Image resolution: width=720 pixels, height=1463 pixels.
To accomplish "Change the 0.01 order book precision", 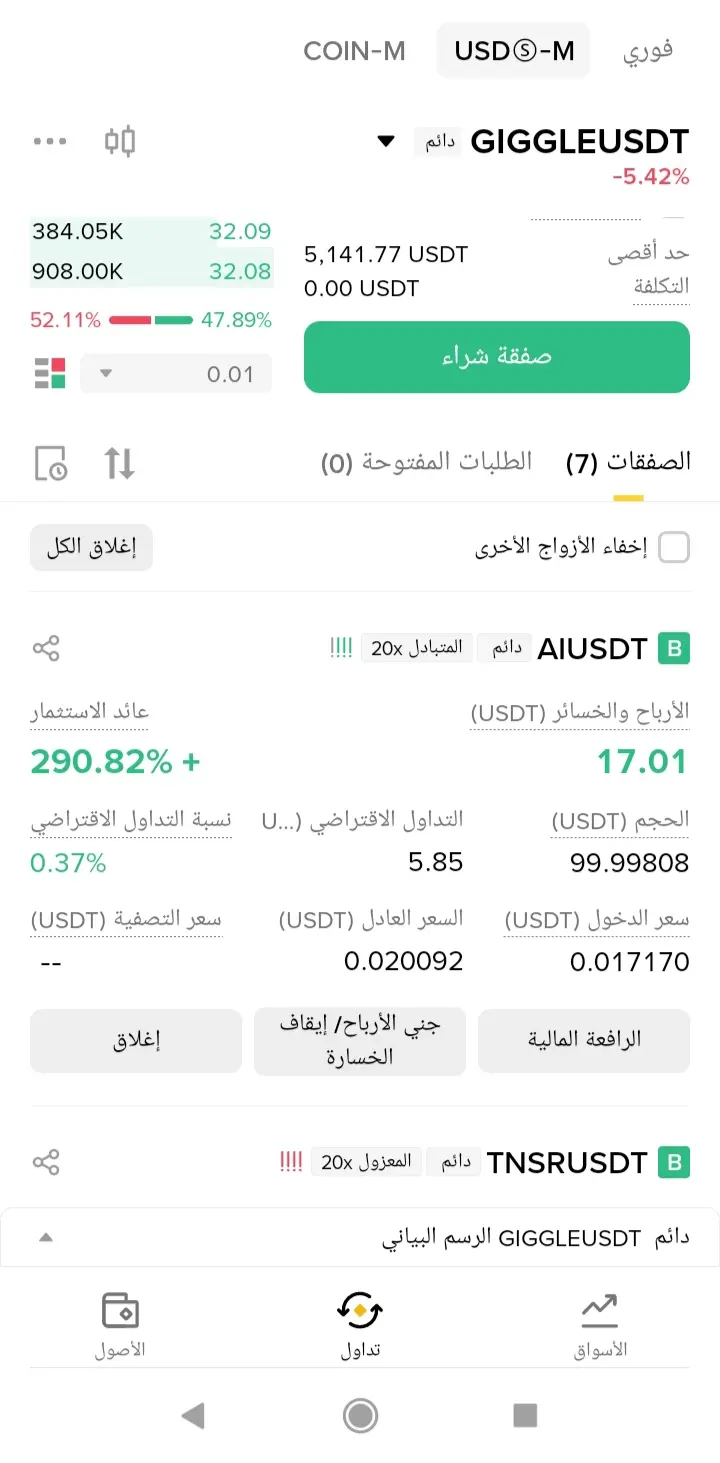I will [x=176, y=374].
